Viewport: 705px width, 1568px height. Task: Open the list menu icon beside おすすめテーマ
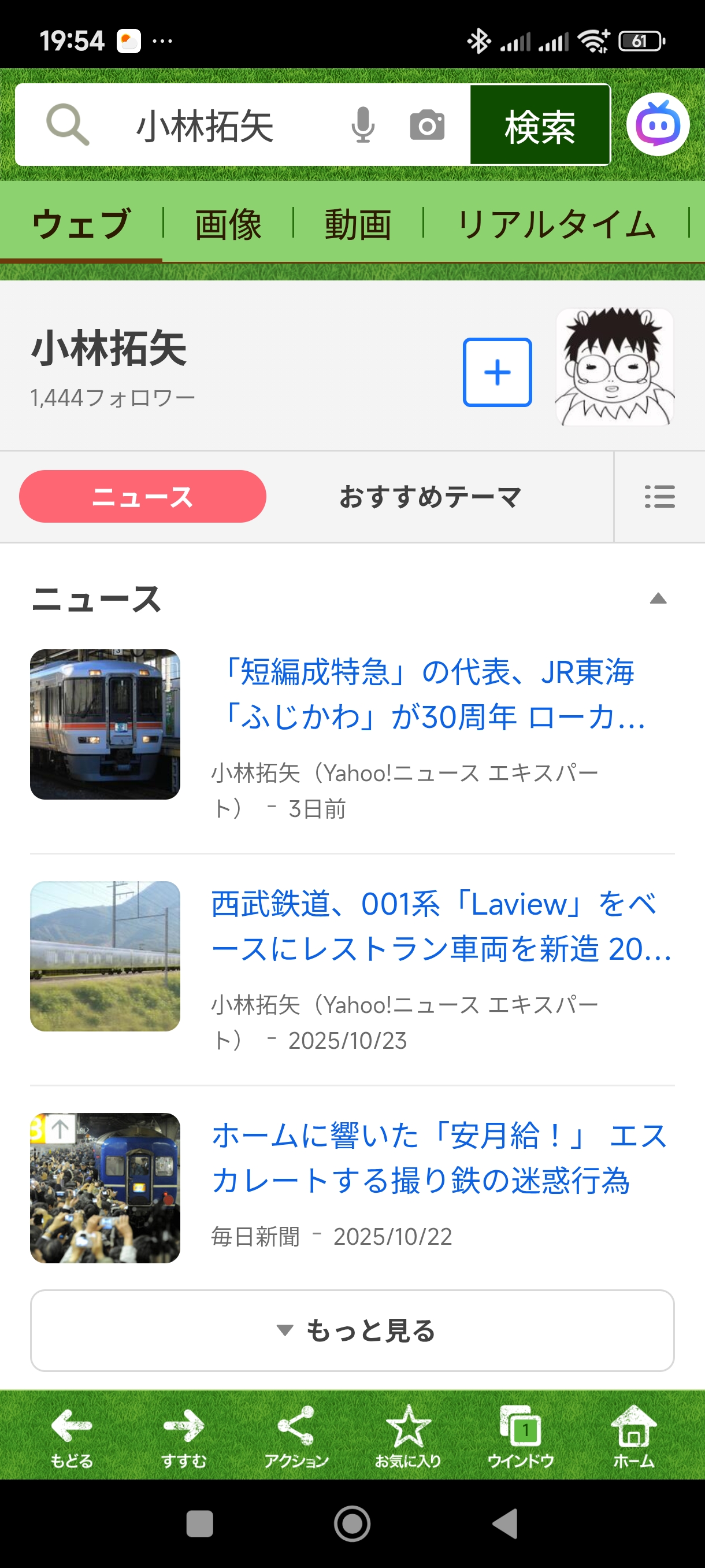(659, 497)
